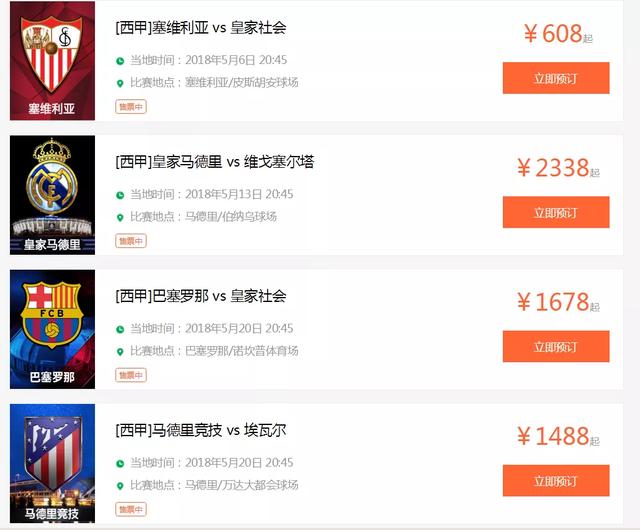
Task: Tap 立即预订 for 塞维利亚 vs 皇家社会
Action: tap(555, 78)
